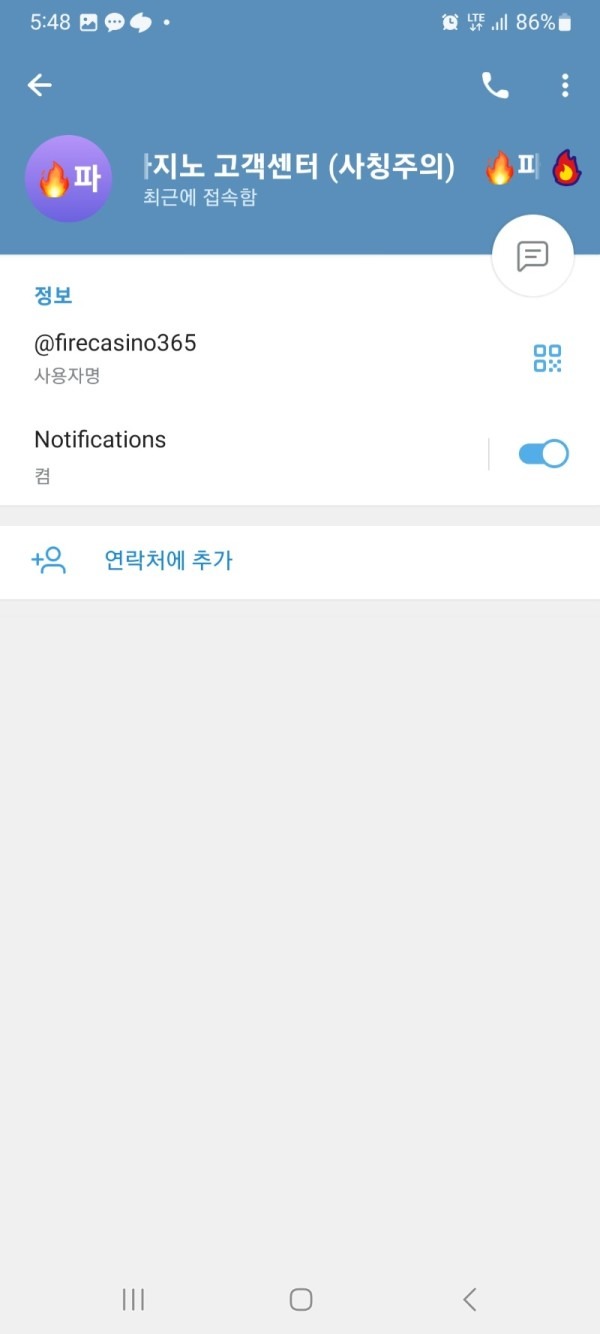600x1334 pixels.
Task: Tap the profile avatar picture
Action: pyautogui.click(x=69, y=179)
